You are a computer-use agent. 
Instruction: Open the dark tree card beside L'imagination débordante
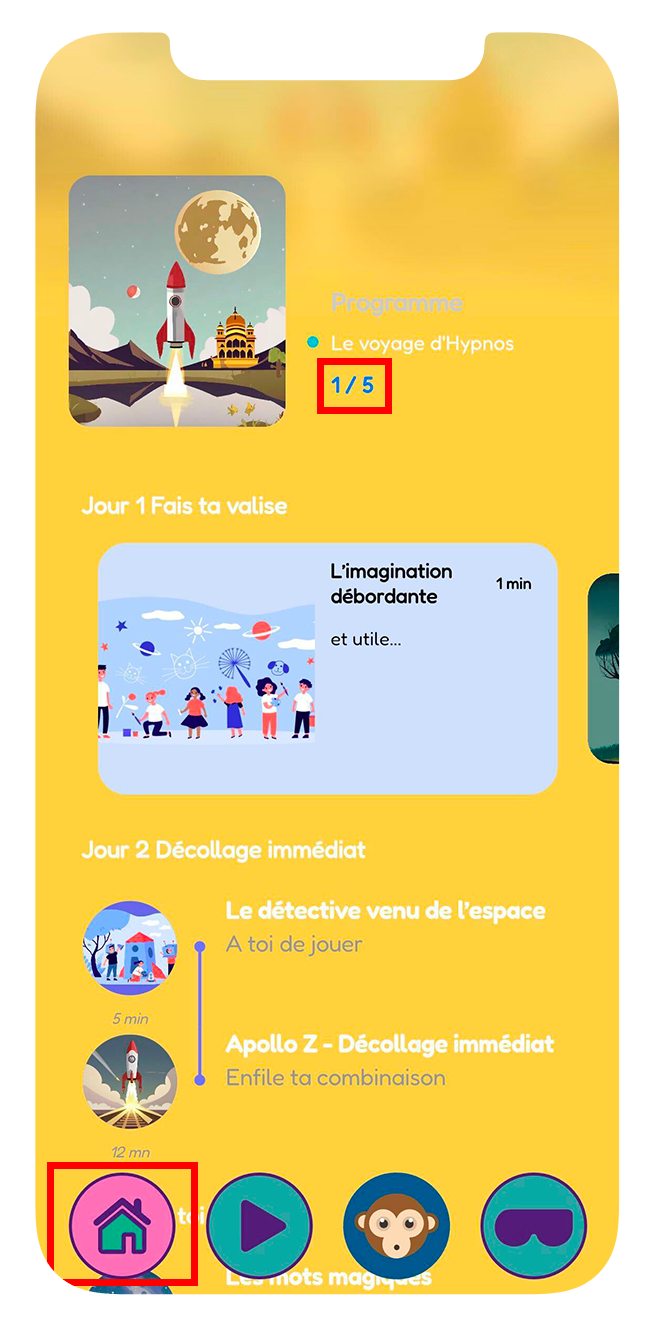click(x=603, y=668)
